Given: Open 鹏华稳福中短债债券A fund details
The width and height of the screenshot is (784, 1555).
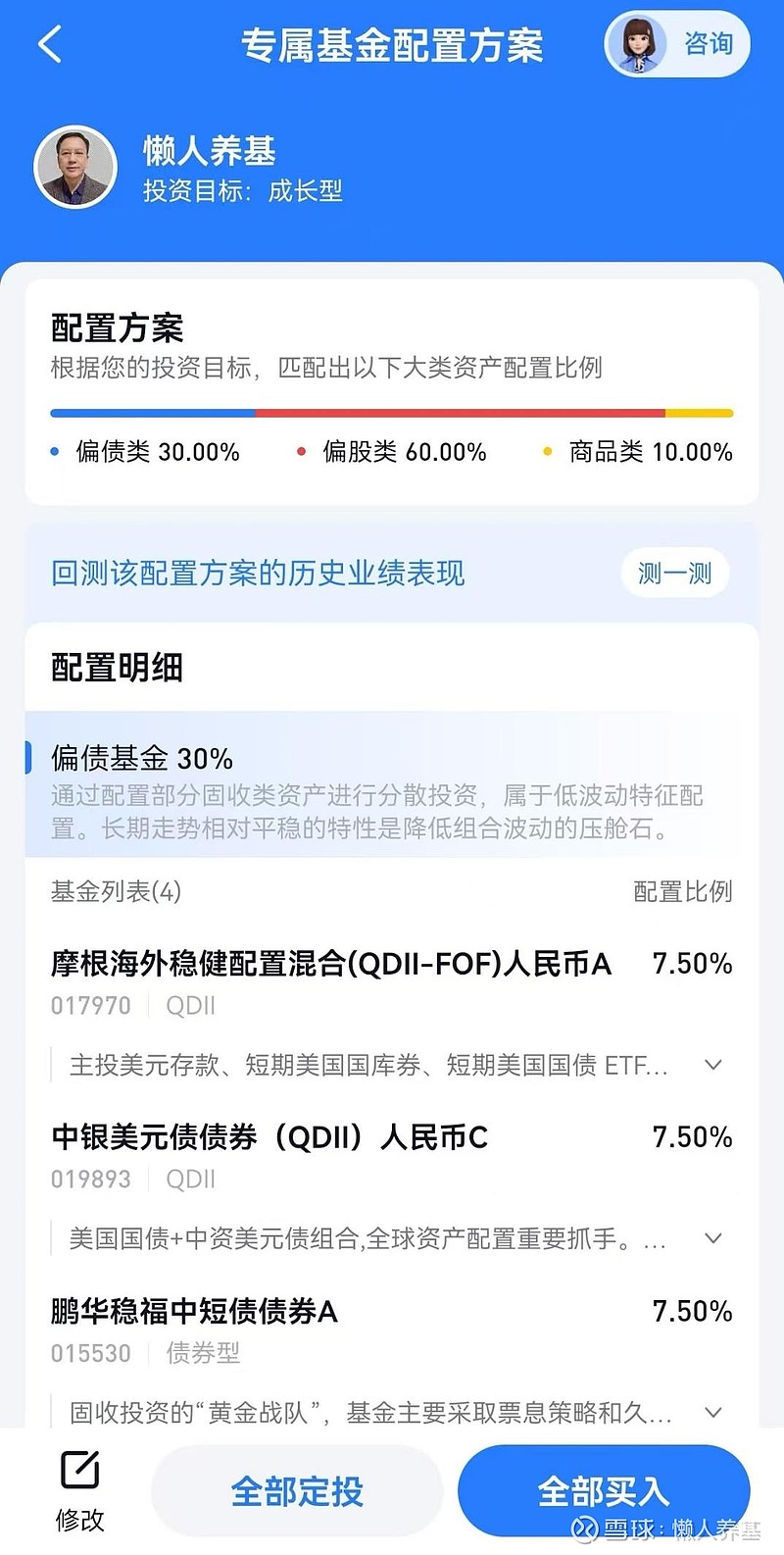Looking at the screenshot, I should 194,1311.
